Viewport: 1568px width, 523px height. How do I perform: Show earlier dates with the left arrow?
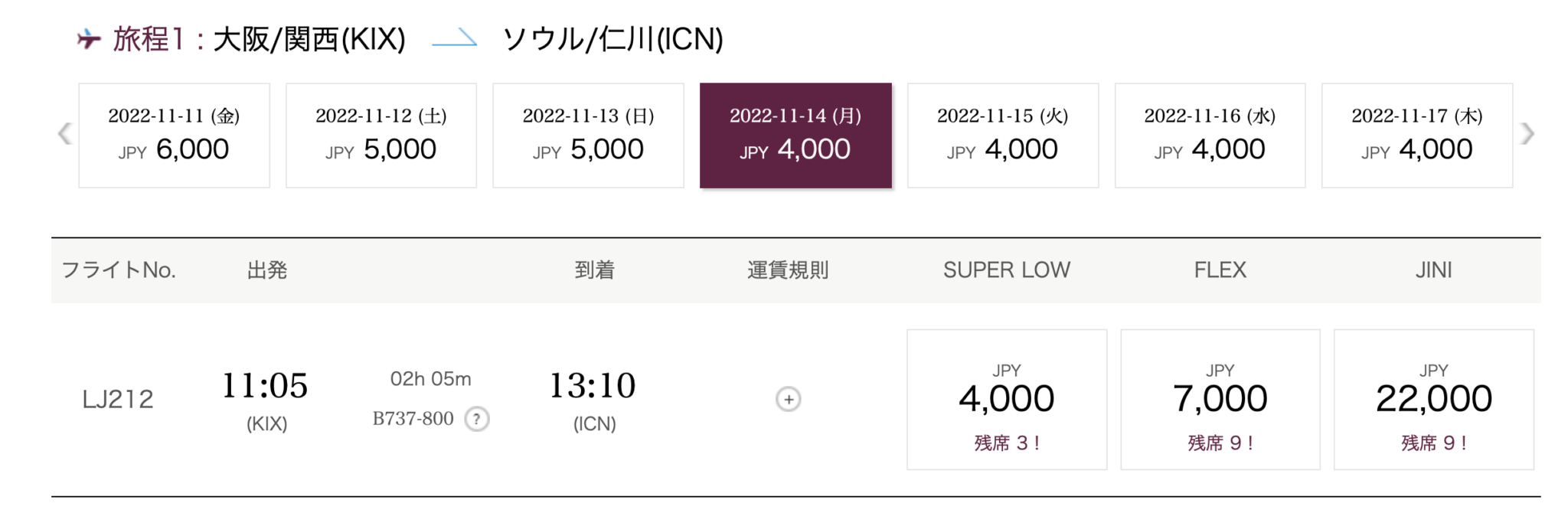pos(64,134)
